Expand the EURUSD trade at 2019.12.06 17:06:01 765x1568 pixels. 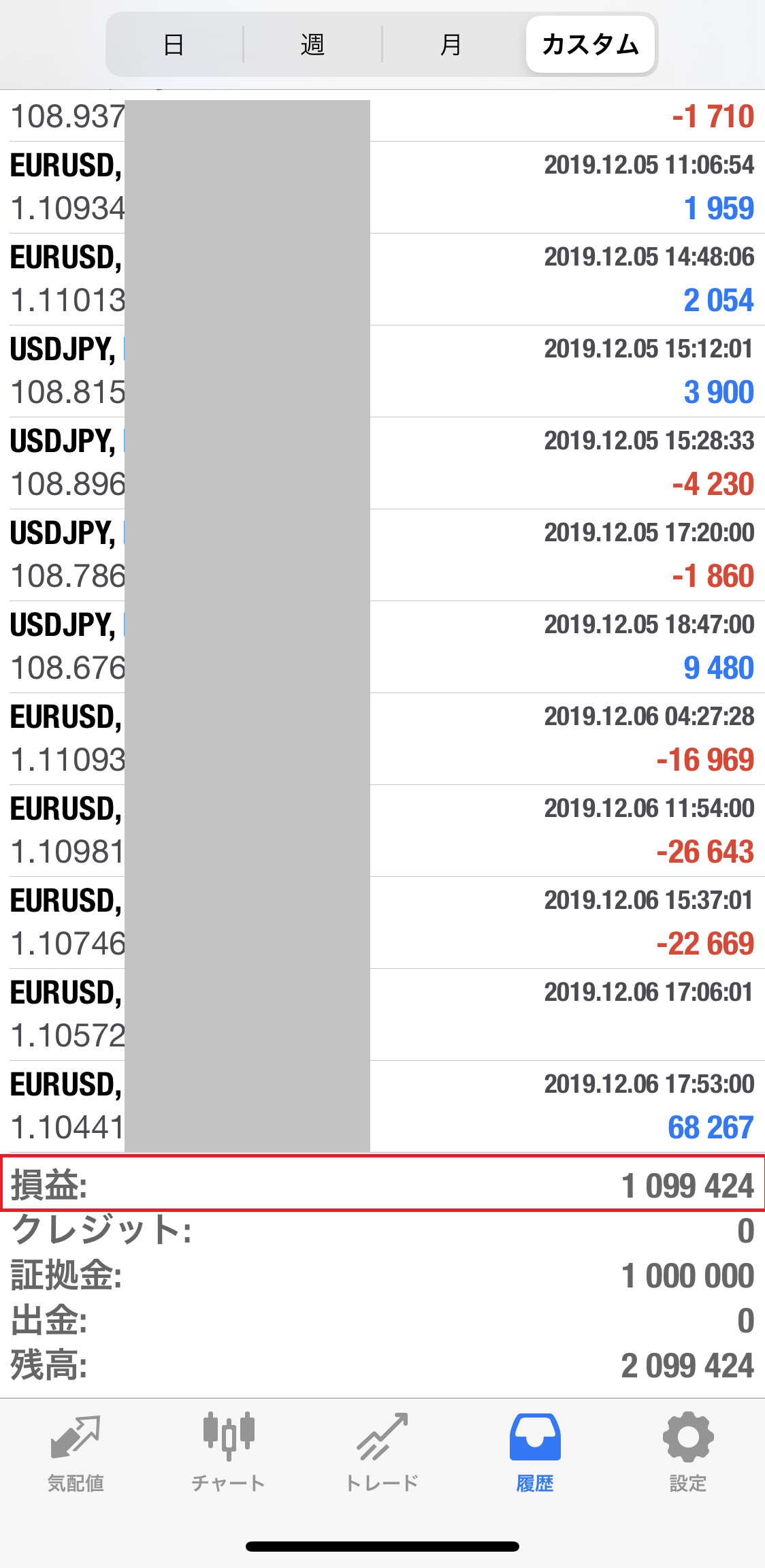pos(382,1014)
